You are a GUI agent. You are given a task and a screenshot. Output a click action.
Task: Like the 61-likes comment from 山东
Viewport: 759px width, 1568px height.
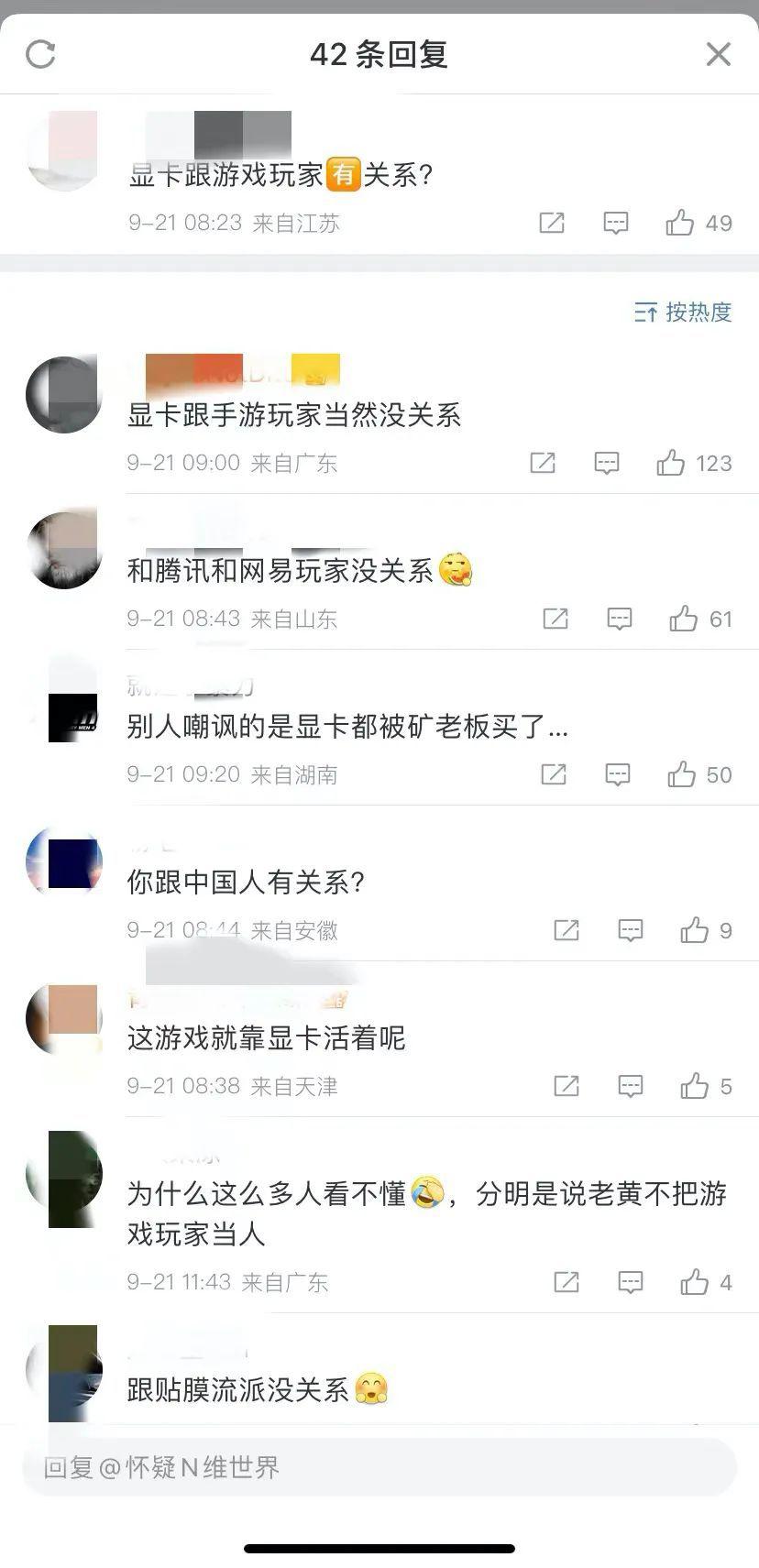[685, 619]
